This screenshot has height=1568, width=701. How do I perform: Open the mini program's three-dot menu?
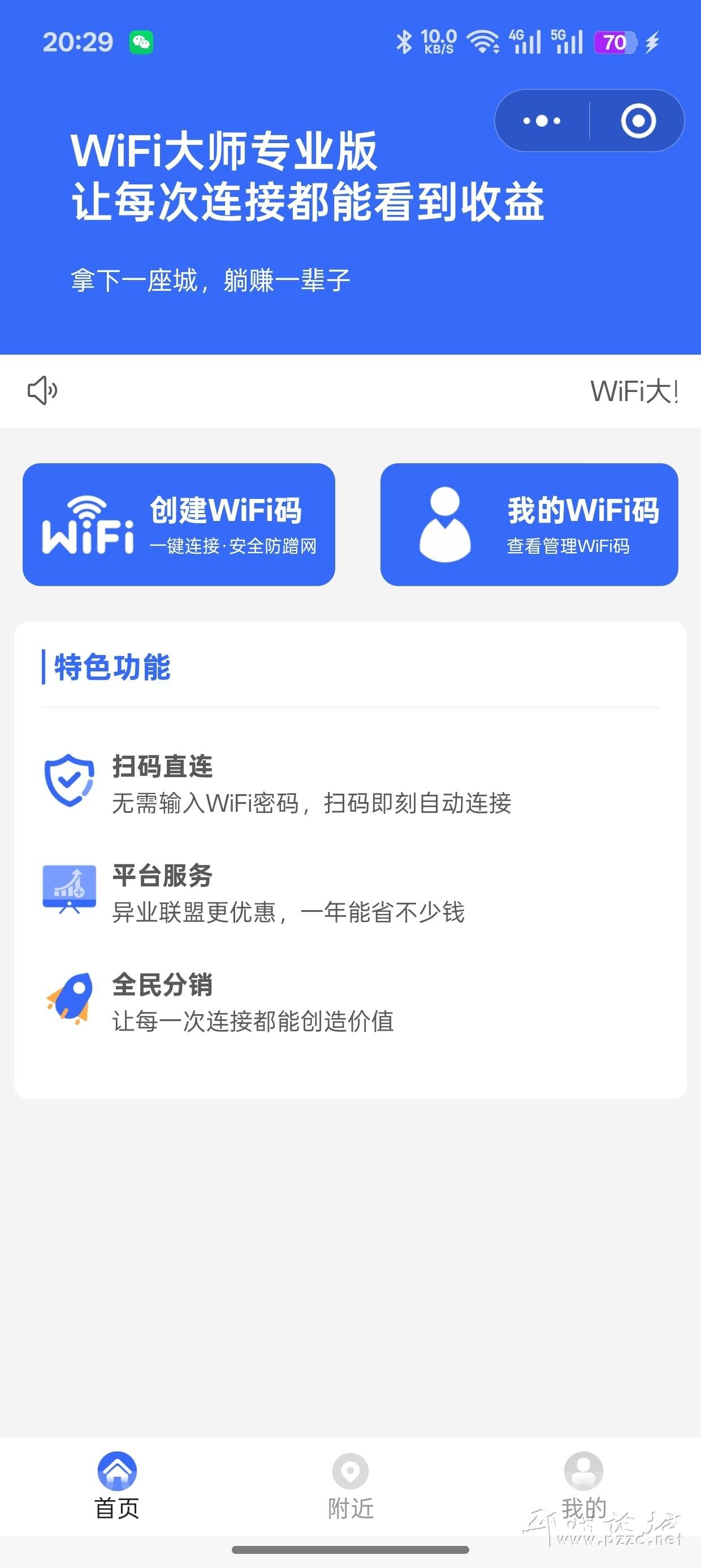pyautogui.click(x=542, y=120)
